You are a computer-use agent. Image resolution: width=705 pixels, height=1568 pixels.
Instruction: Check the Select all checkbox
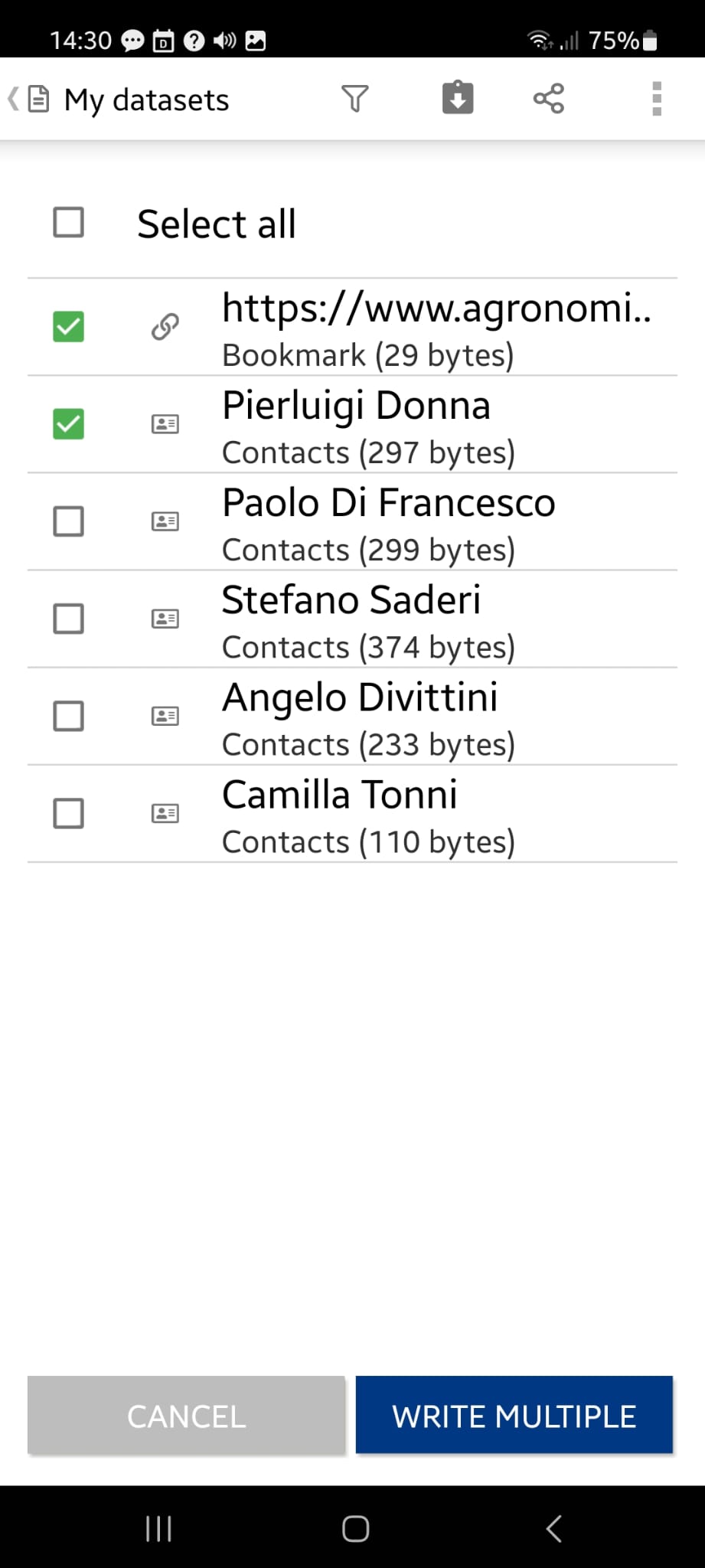tap(68, 223)
